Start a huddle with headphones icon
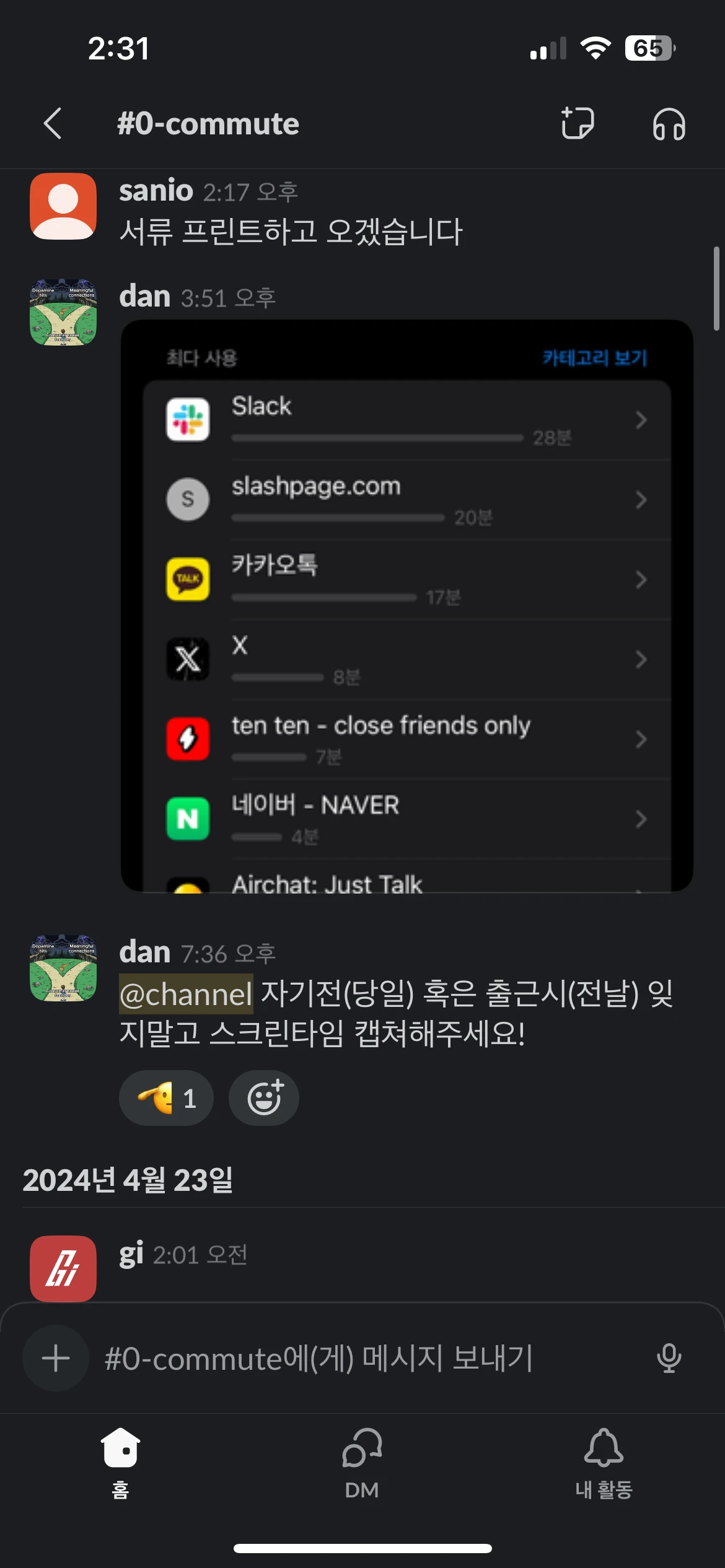 point(669,124)
